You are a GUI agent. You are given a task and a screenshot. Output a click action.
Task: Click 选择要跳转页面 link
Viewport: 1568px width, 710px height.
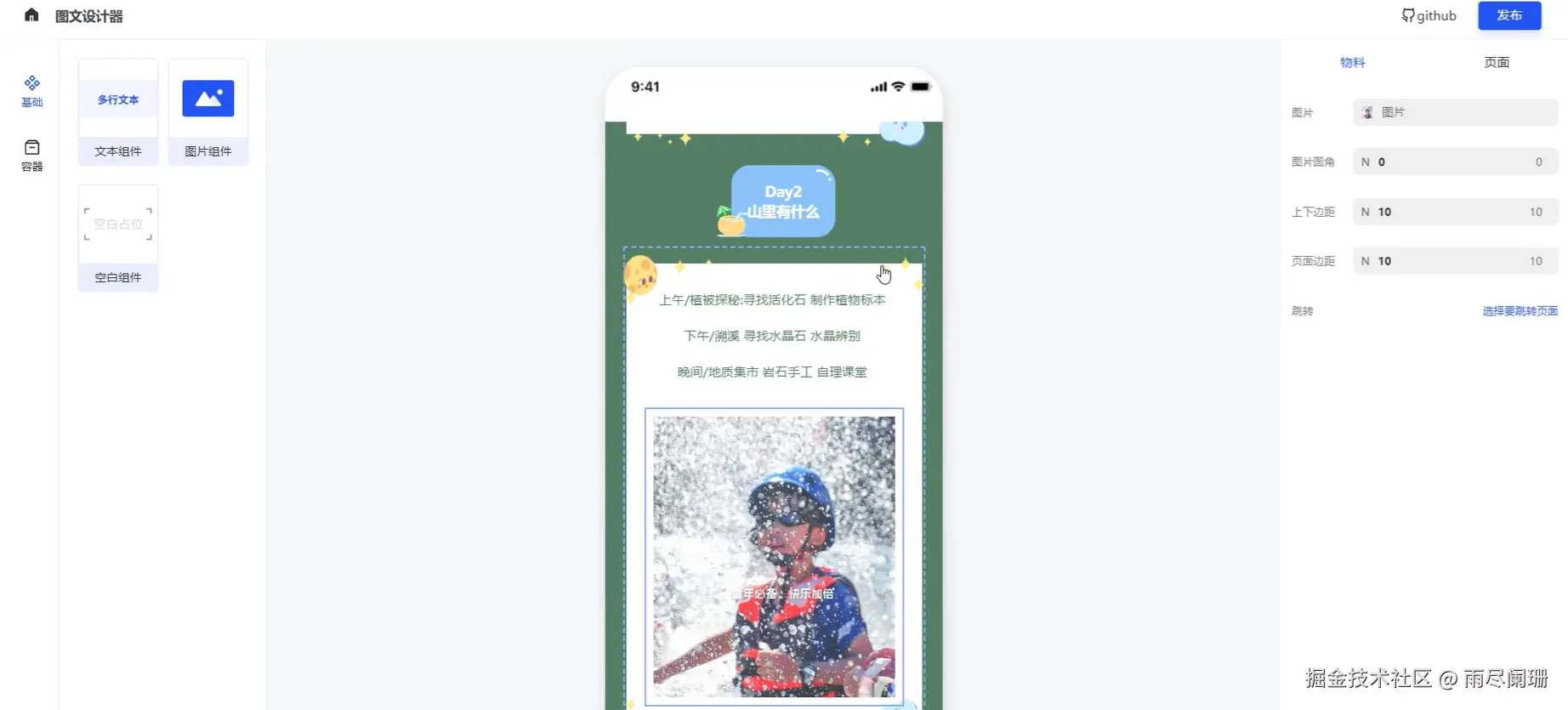[x=1520, y=311]
